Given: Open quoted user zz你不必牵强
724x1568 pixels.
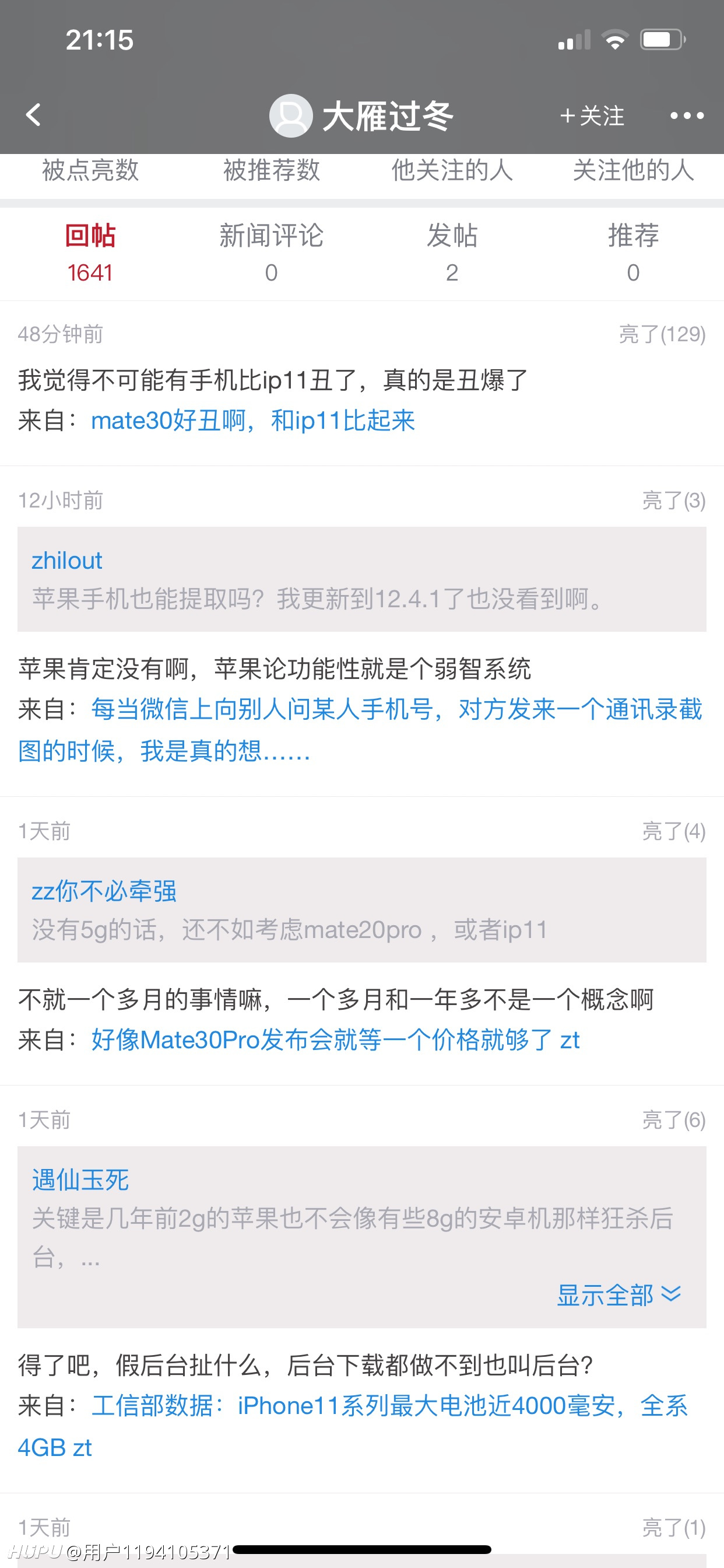Looking at the screenshot, I should point(104,891).
